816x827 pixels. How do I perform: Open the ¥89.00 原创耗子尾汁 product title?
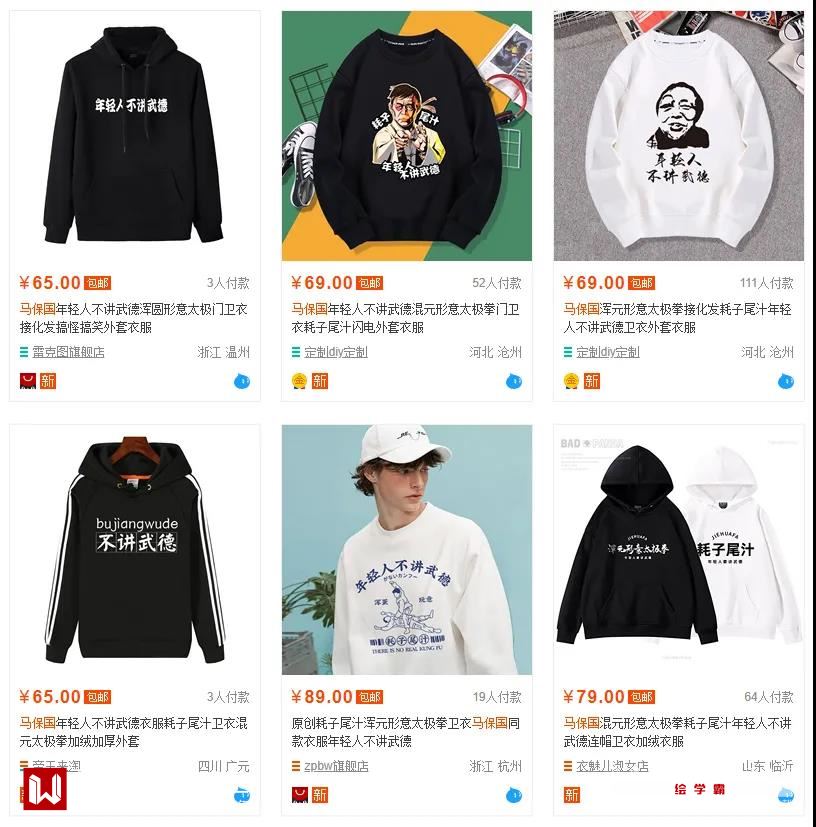coord(405,732)
